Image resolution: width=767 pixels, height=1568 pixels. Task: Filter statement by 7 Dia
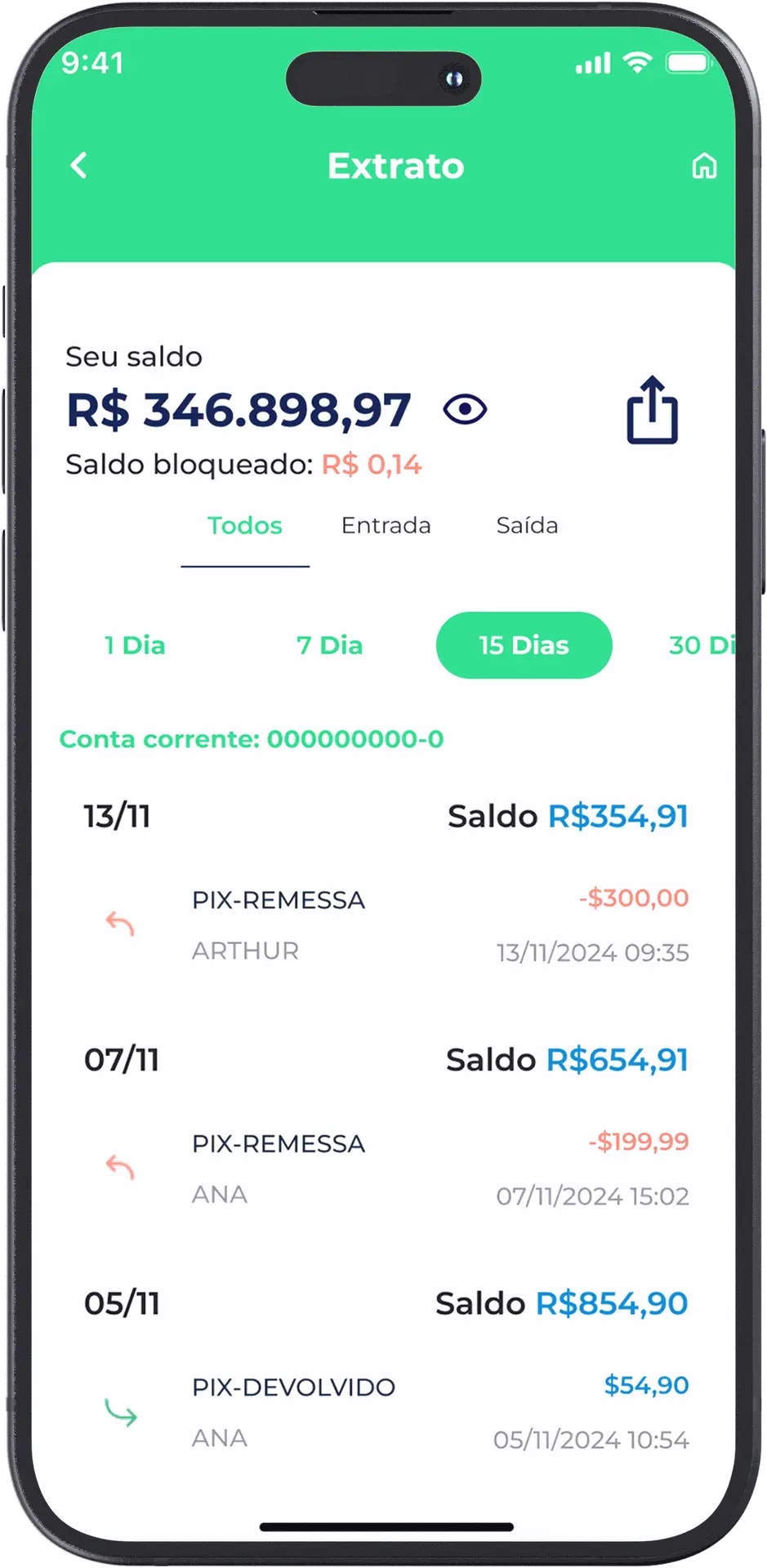329,645
